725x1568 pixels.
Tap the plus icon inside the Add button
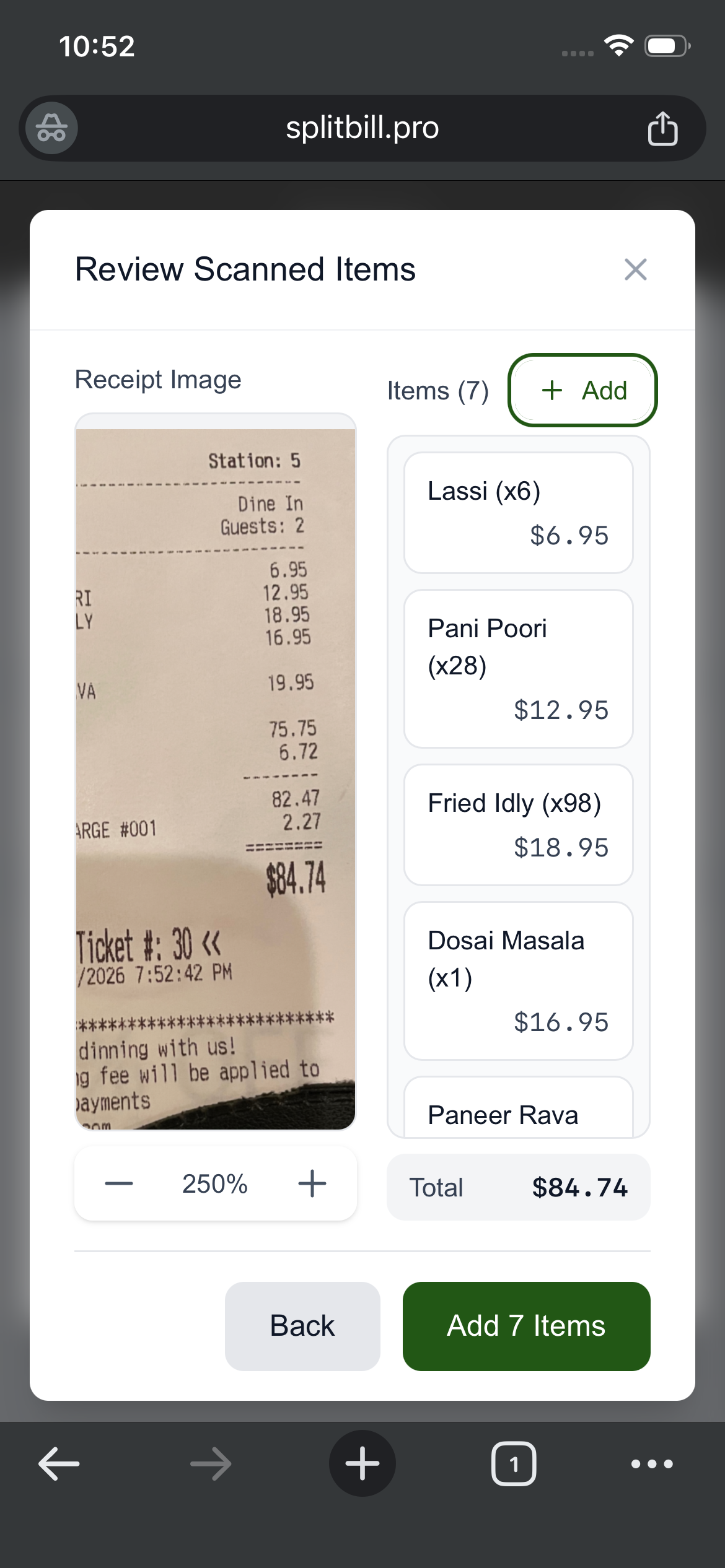click(x=552, y=390)
